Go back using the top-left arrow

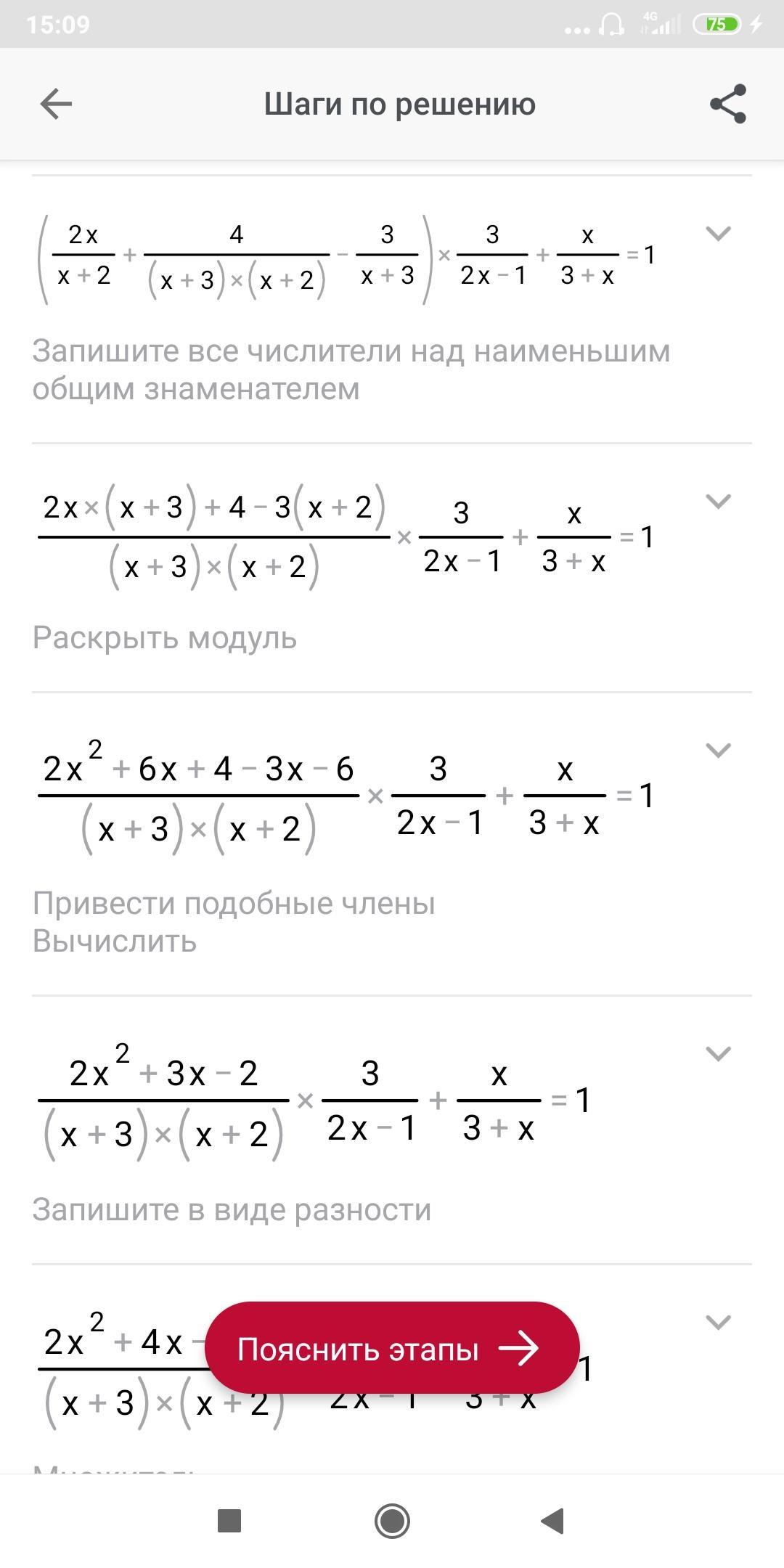click(x=56, y=104)
